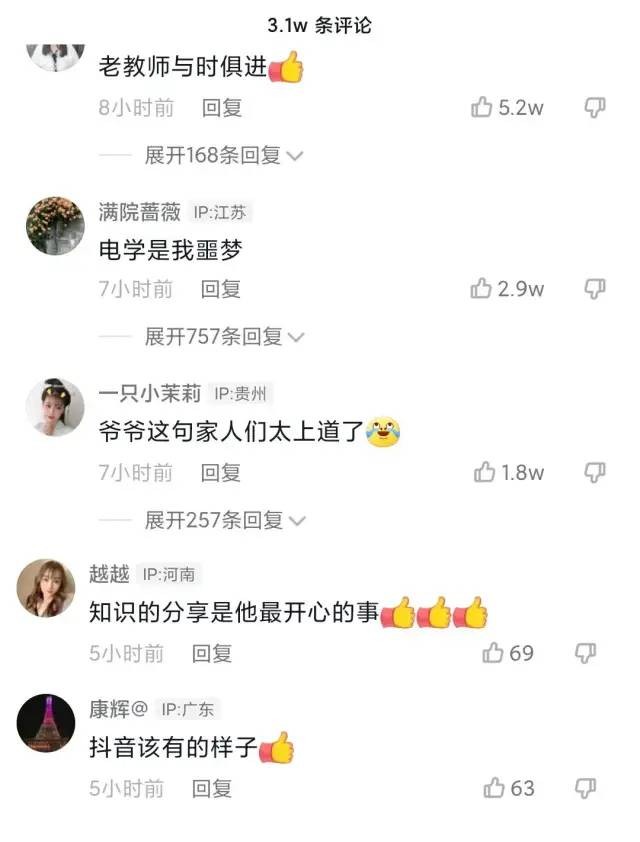Like 越越's comment

coord(493,653)
